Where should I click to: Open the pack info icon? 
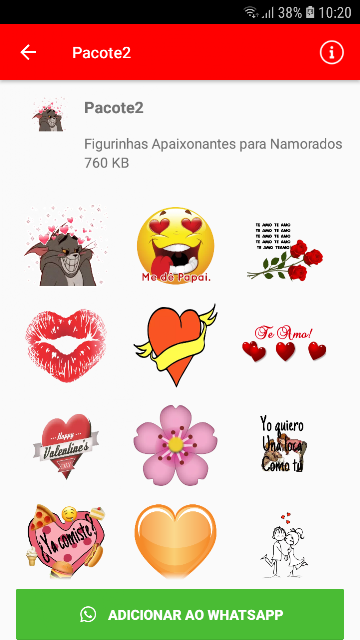pyautogui.click(x=331, y=52)
